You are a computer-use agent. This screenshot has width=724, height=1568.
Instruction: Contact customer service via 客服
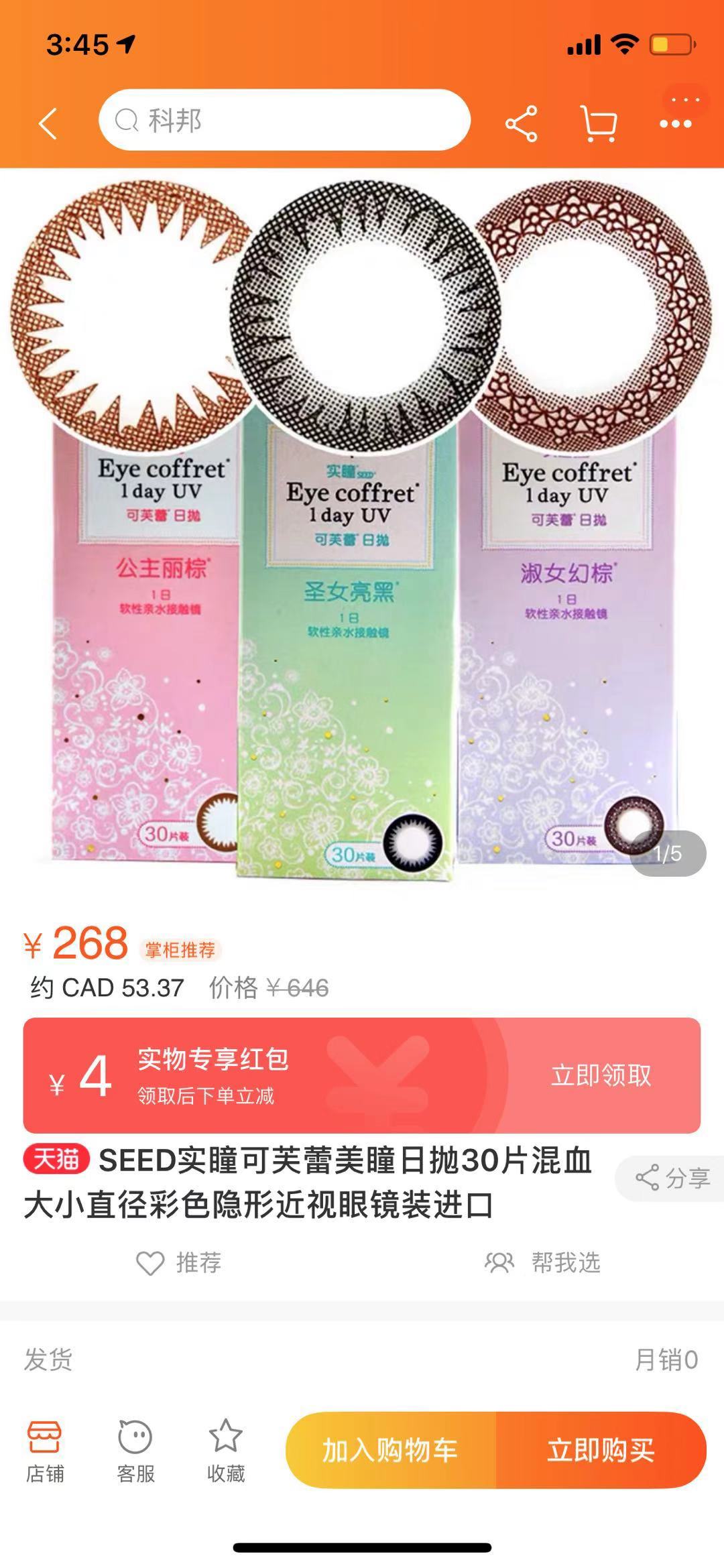click(135, 1451)
